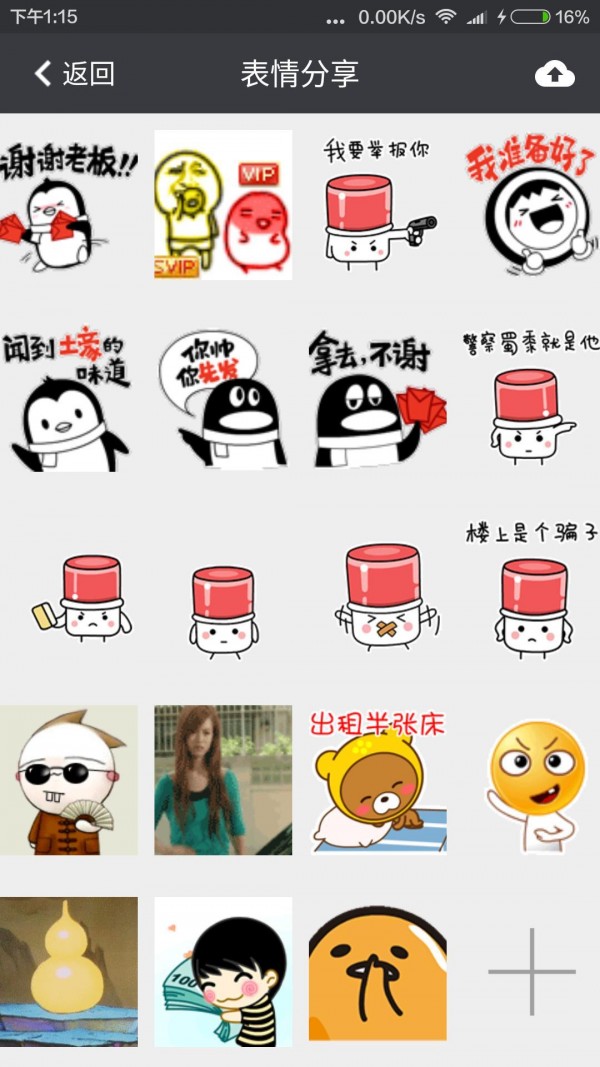Image resolution: width=600 pixels, height=1067 pixels.
Task: Select the yellow gourd sticker
Action: coord(68,971)
